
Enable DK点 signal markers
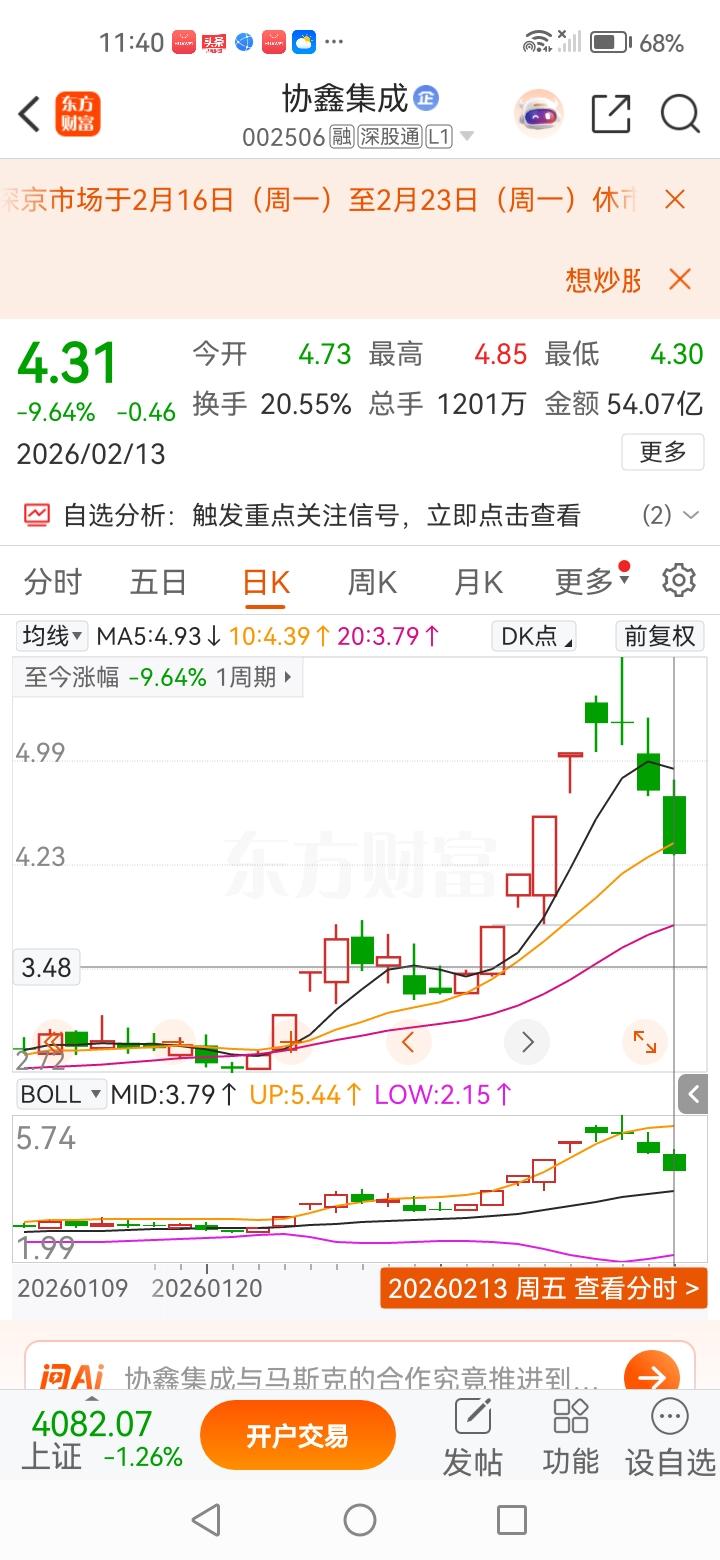(x=533, y=636)
